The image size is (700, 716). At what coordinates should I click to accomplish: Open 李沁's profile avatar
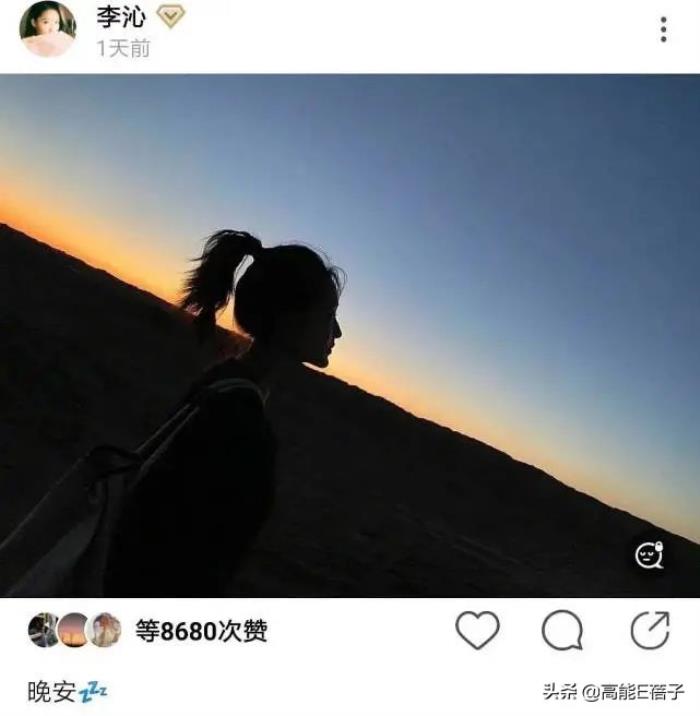(47, 29)
